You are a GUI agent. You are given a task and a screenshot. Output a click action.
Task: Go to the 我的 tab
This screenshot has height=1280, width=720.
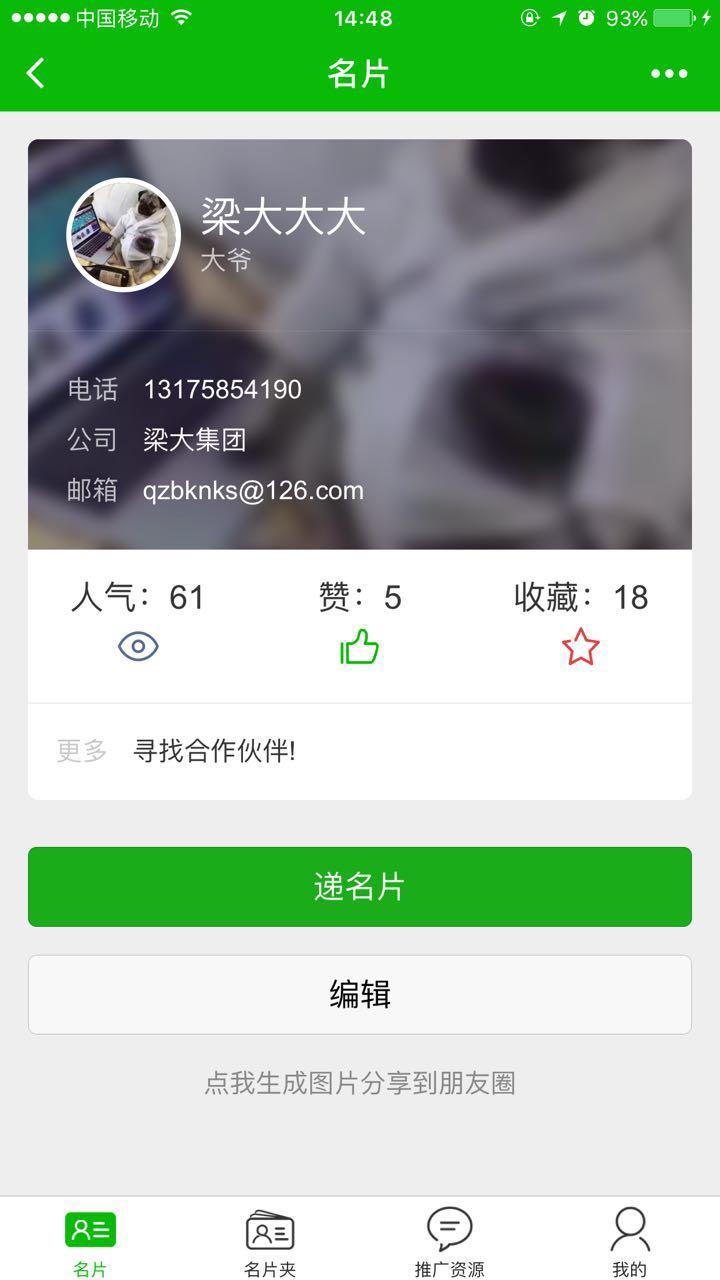point(629,1242)
